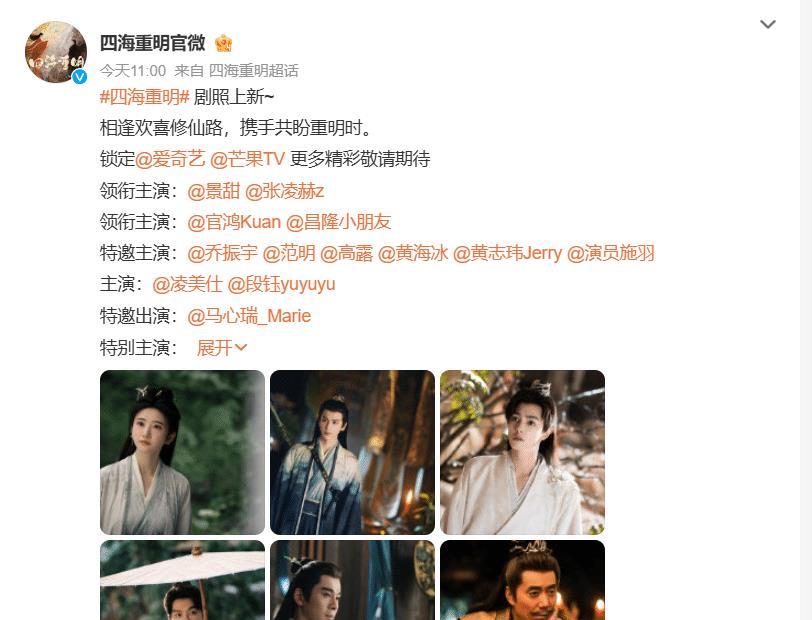The height and width of the screenshot is (620, 812).
Task: Expand the post with 展开
Action: click(x=221, y=348)
